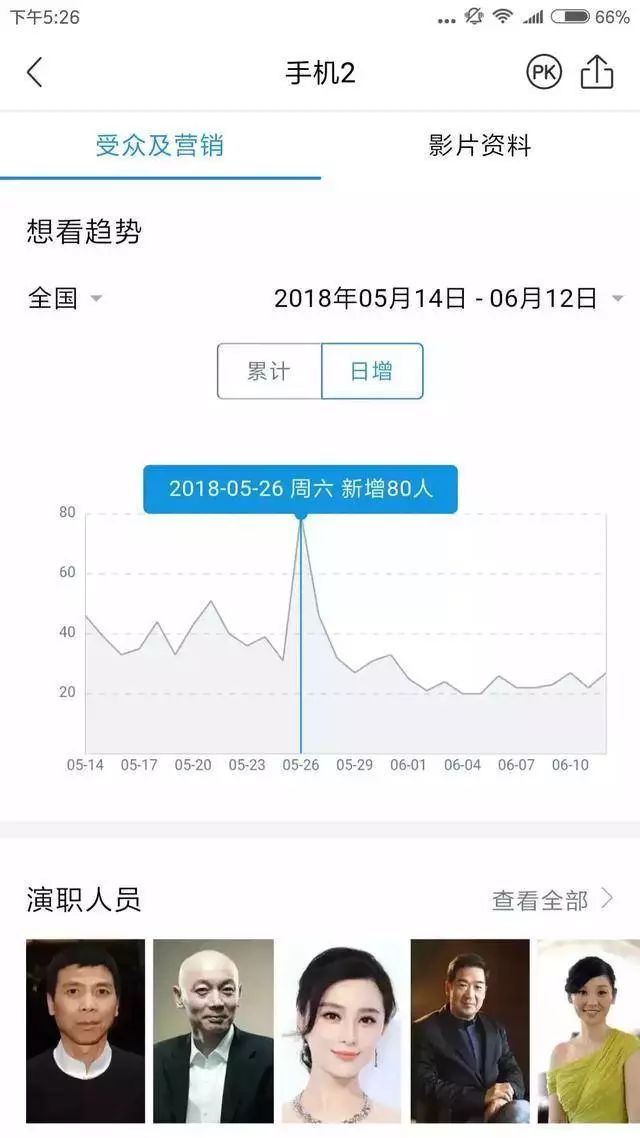
Task: Share this movie page
Action: tap(597, 72)
